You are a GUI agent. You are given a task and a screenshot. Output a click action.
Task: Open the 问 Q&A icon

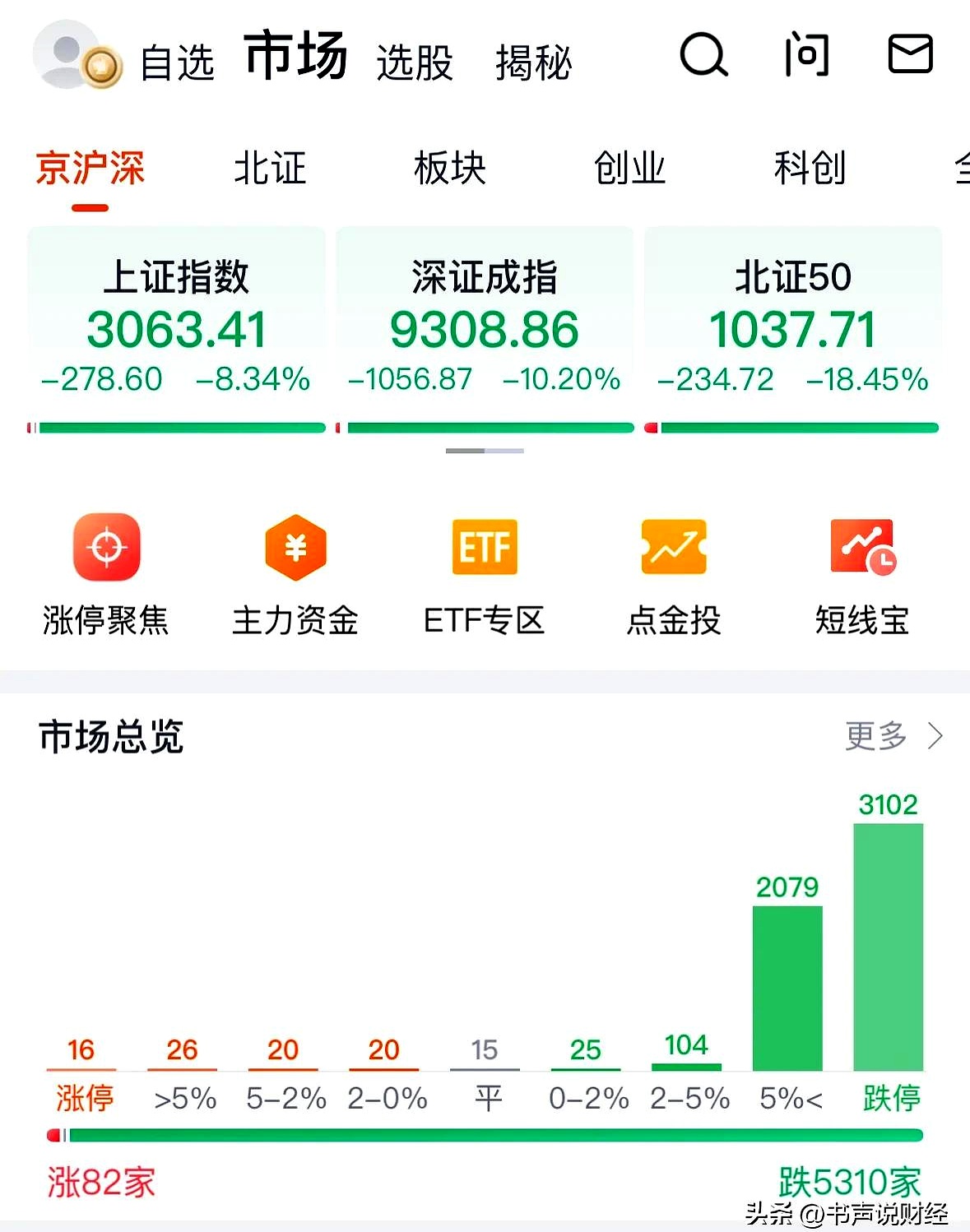(x=805, y=58)
